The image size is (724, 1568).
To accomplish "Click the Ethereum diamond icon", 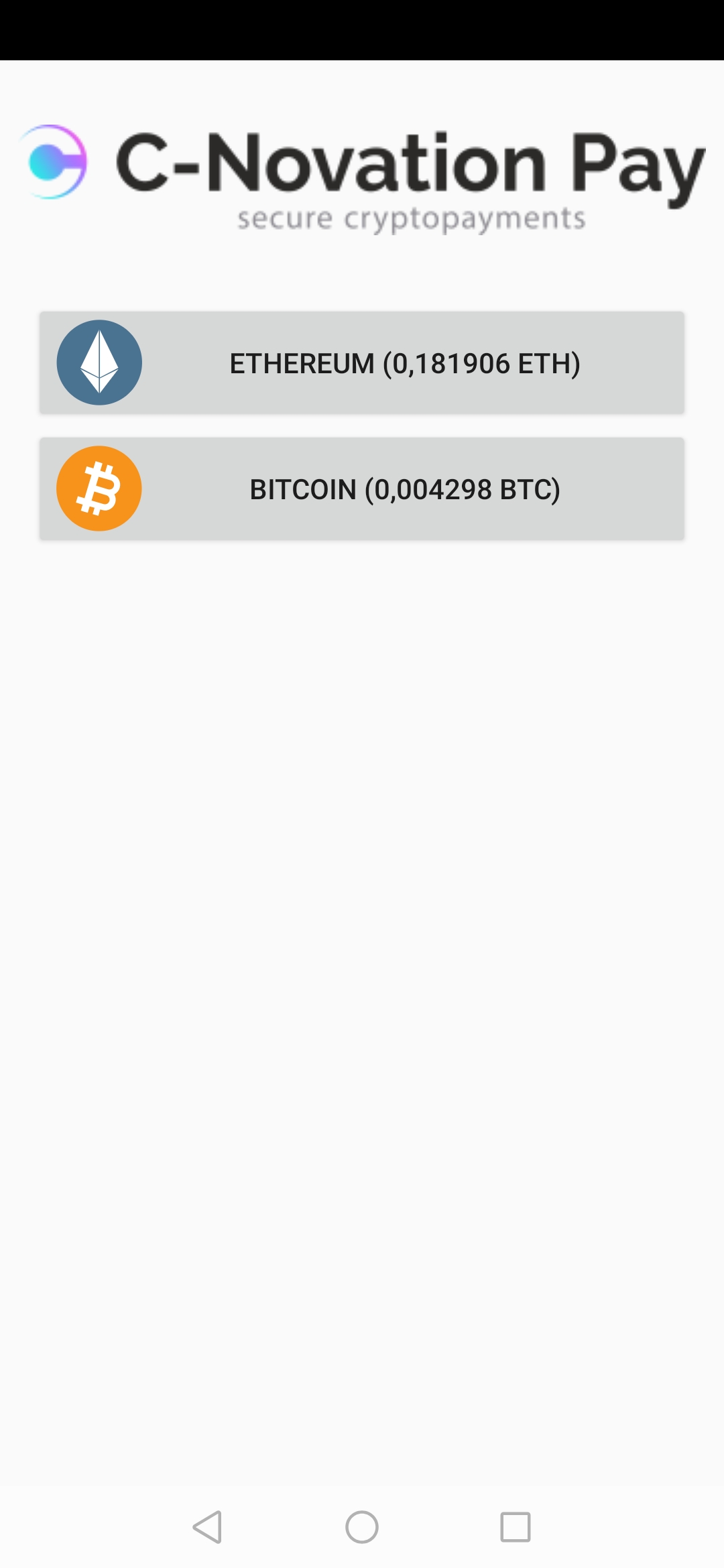I will [99, 362].
